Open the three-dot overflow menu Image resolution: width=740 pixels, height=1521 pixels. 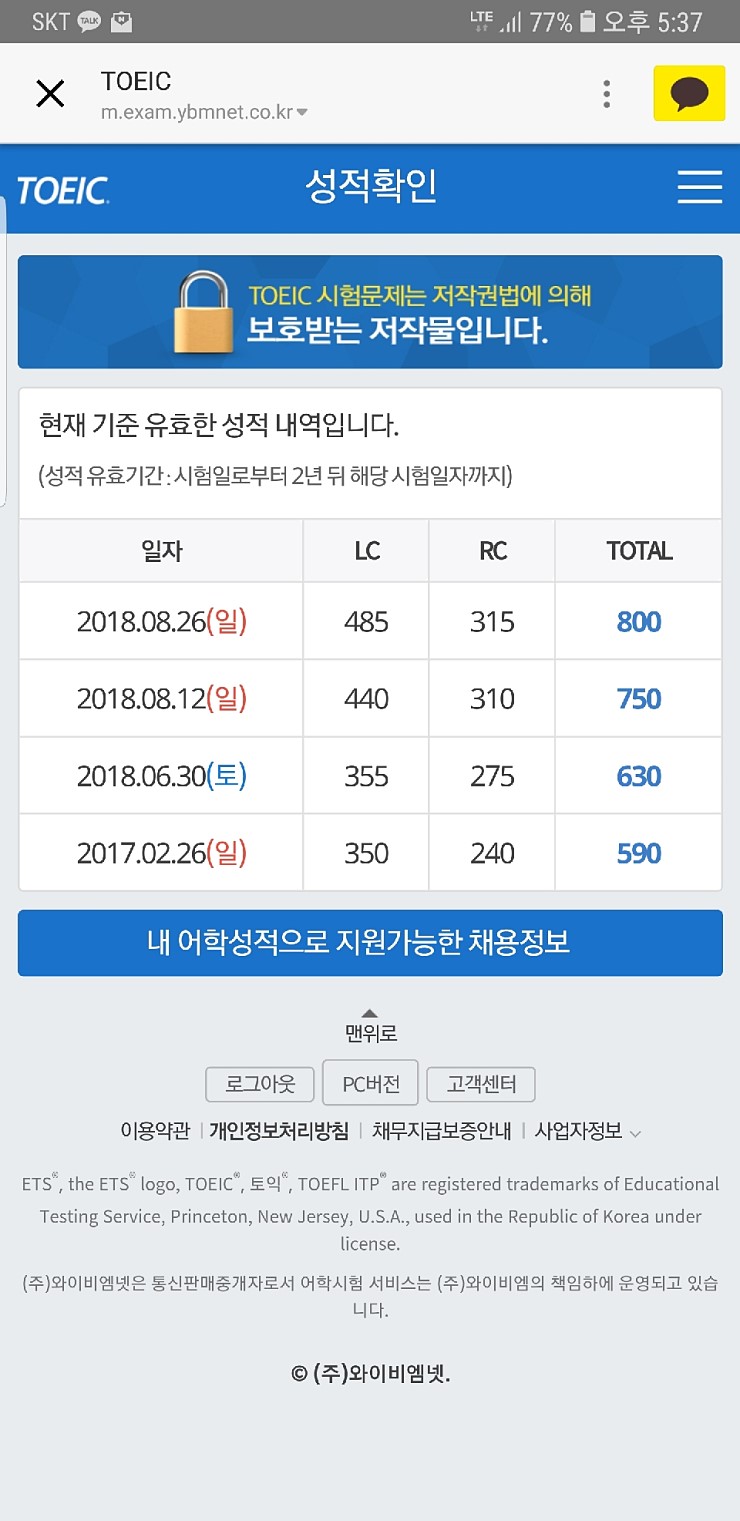click(x=606, y=94)
